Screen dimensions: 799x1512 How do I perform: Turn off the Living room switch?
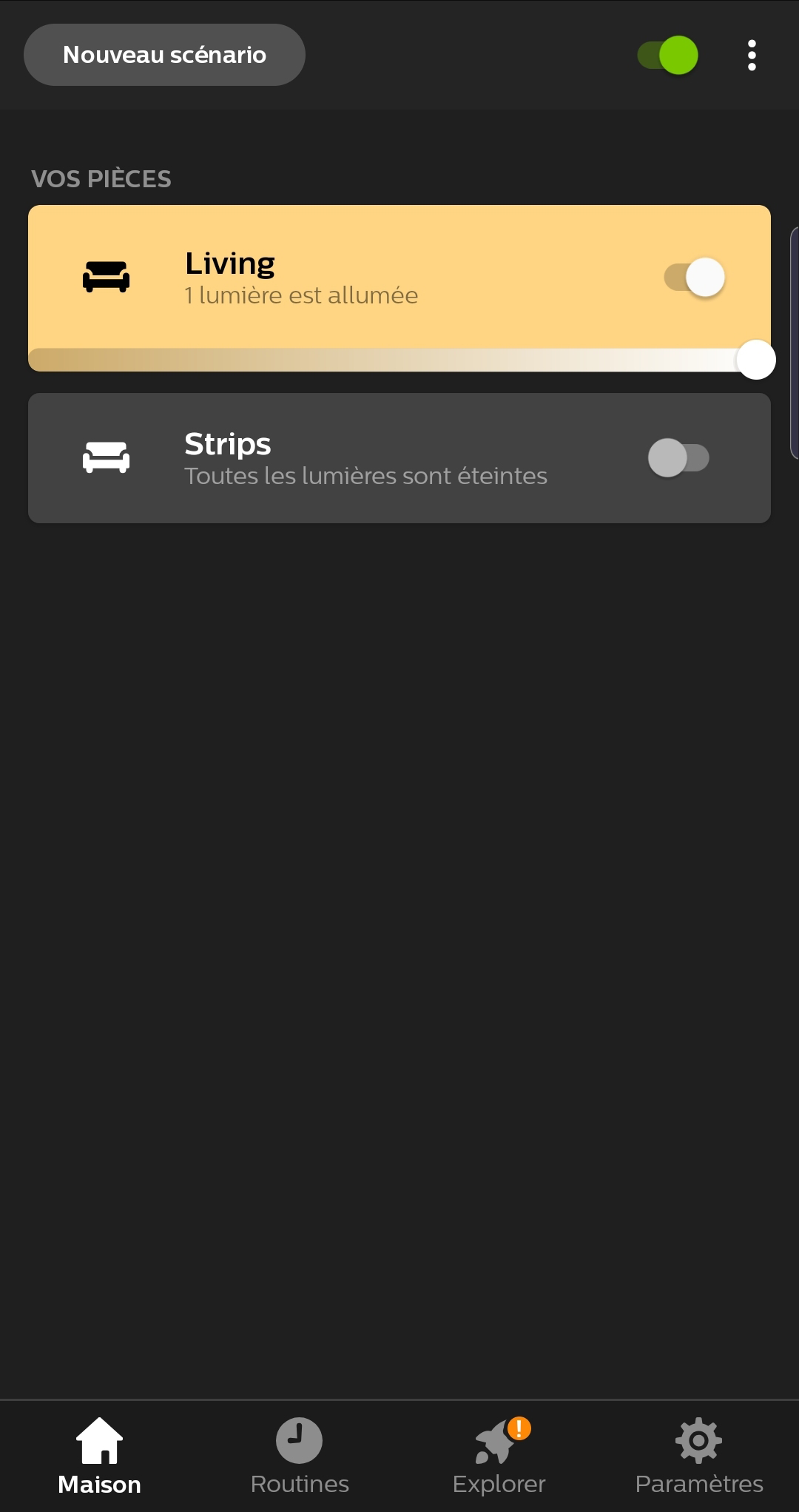coord(694,278)
